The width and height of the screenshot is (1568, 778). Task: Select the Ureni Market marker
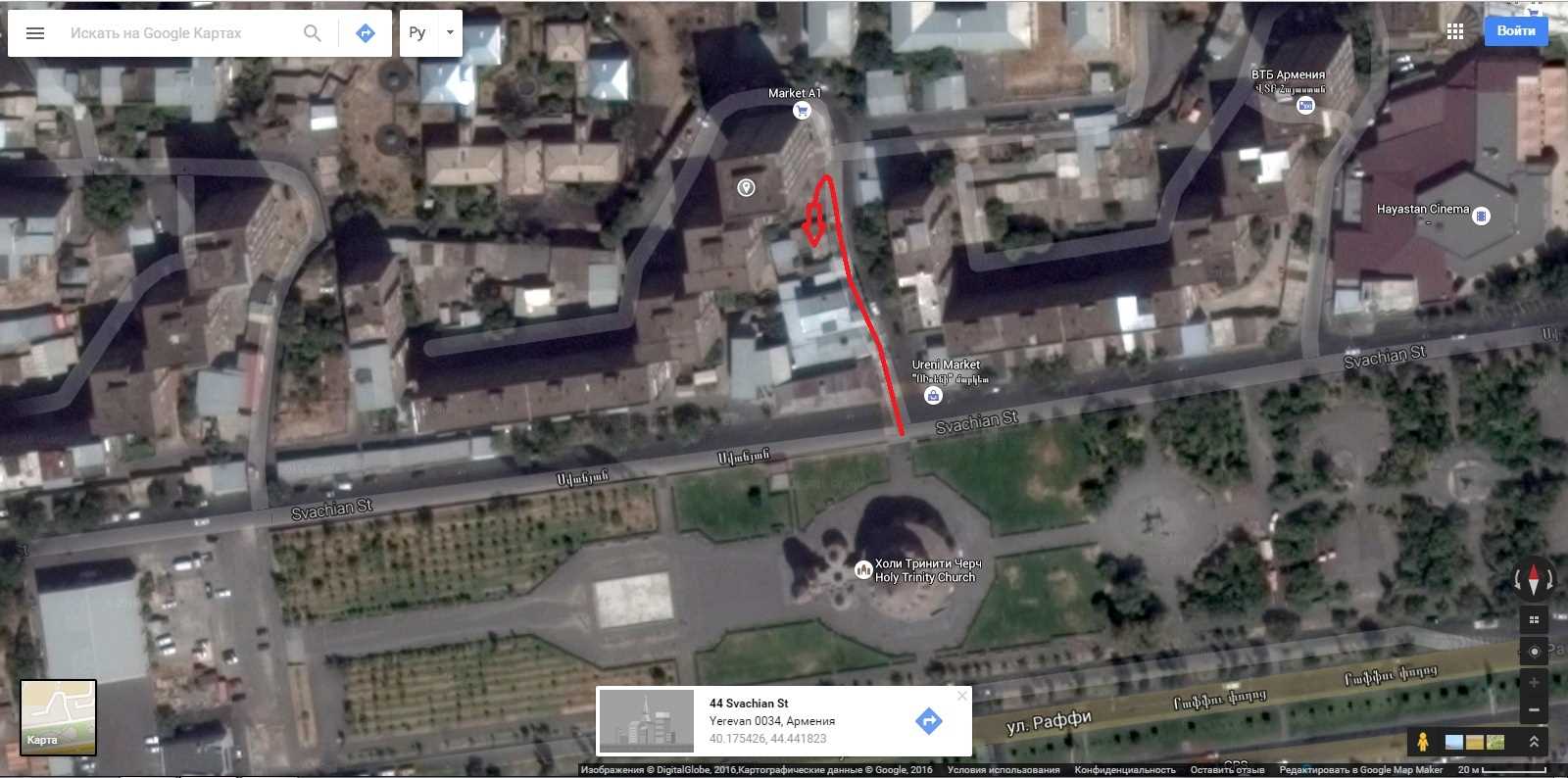tap(933, 396)
